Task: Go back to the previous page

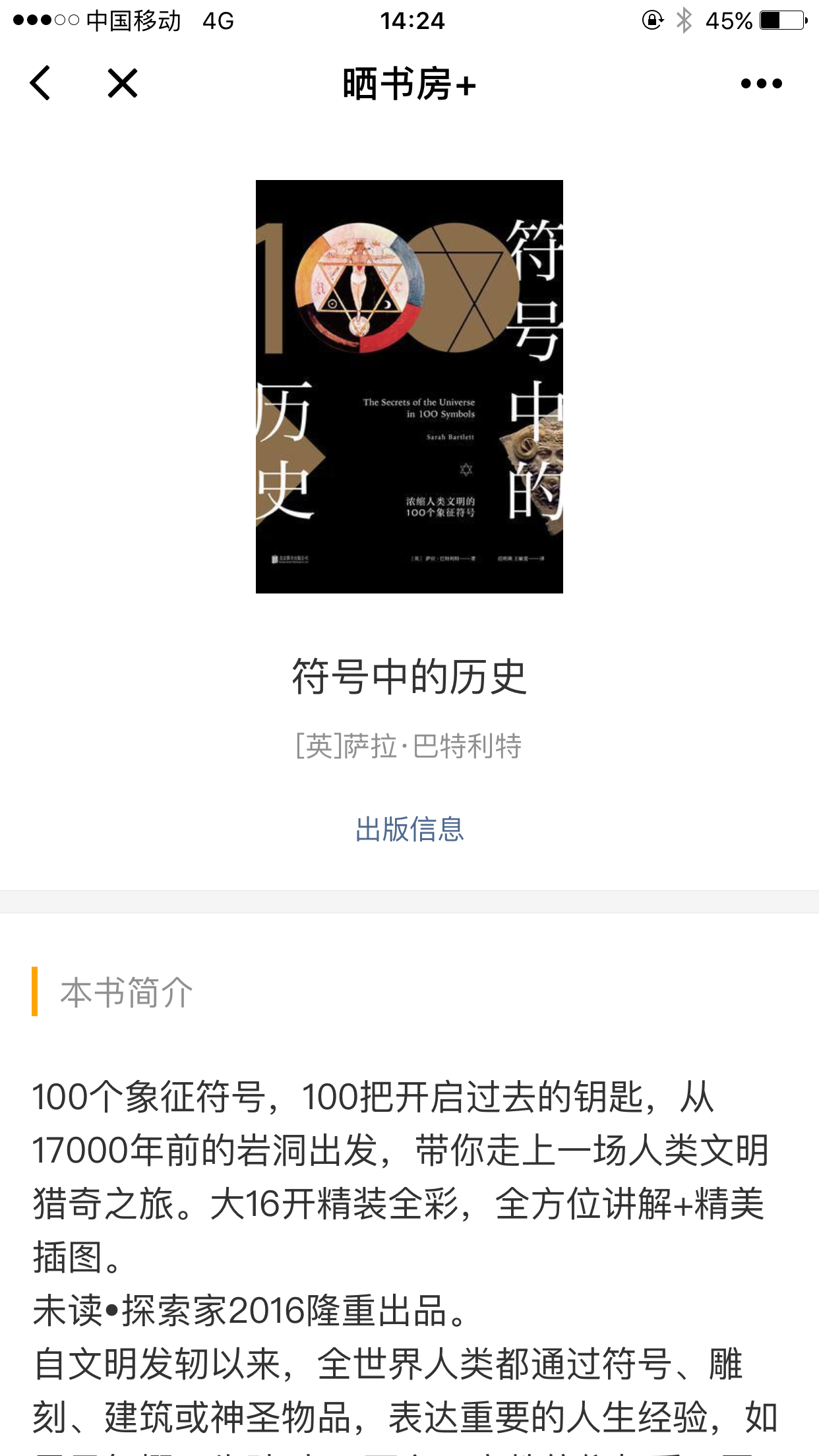Action: 41,84
